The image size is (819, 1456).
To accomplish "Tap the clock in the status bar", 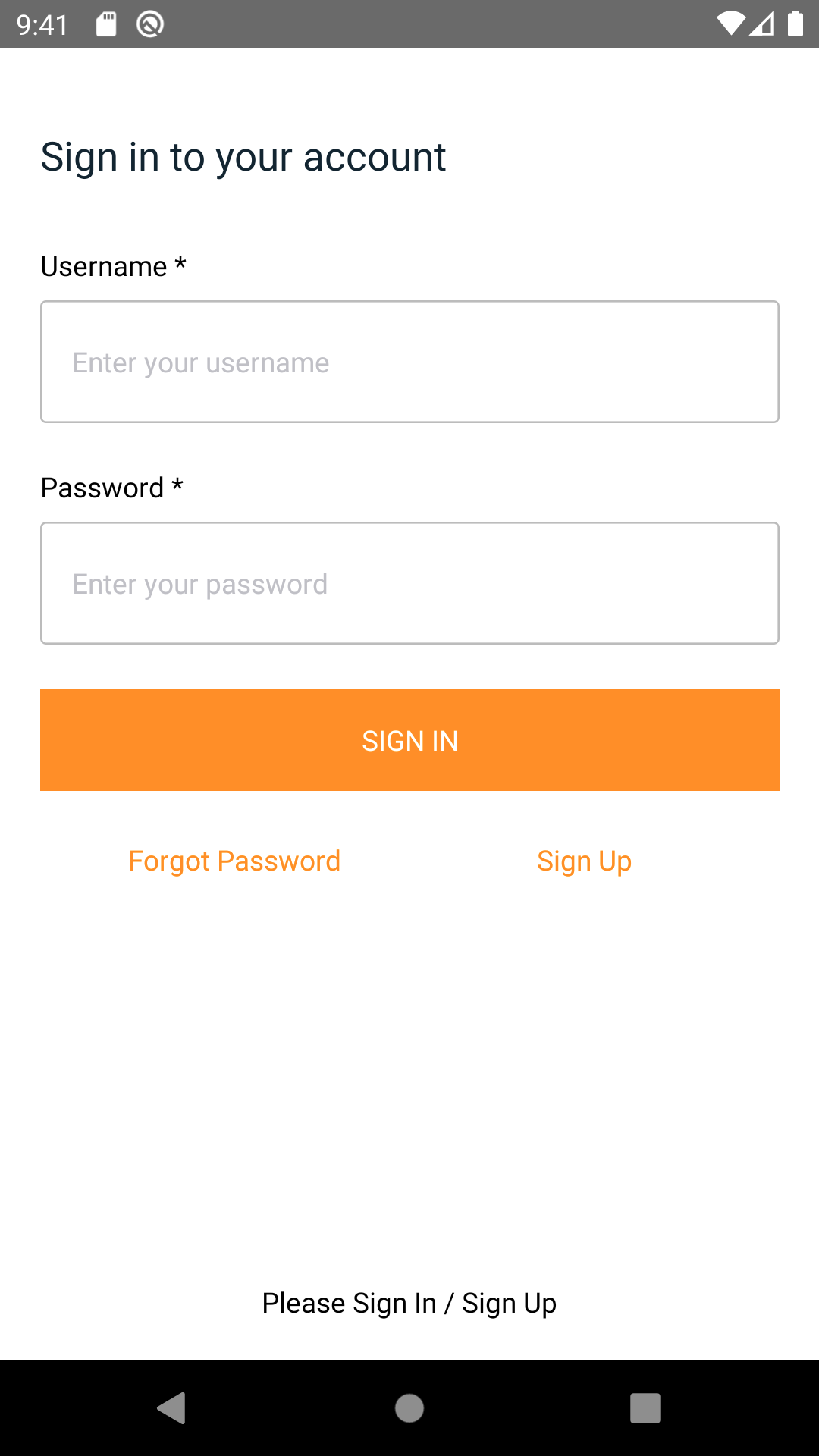I will (x=42, y=25).
